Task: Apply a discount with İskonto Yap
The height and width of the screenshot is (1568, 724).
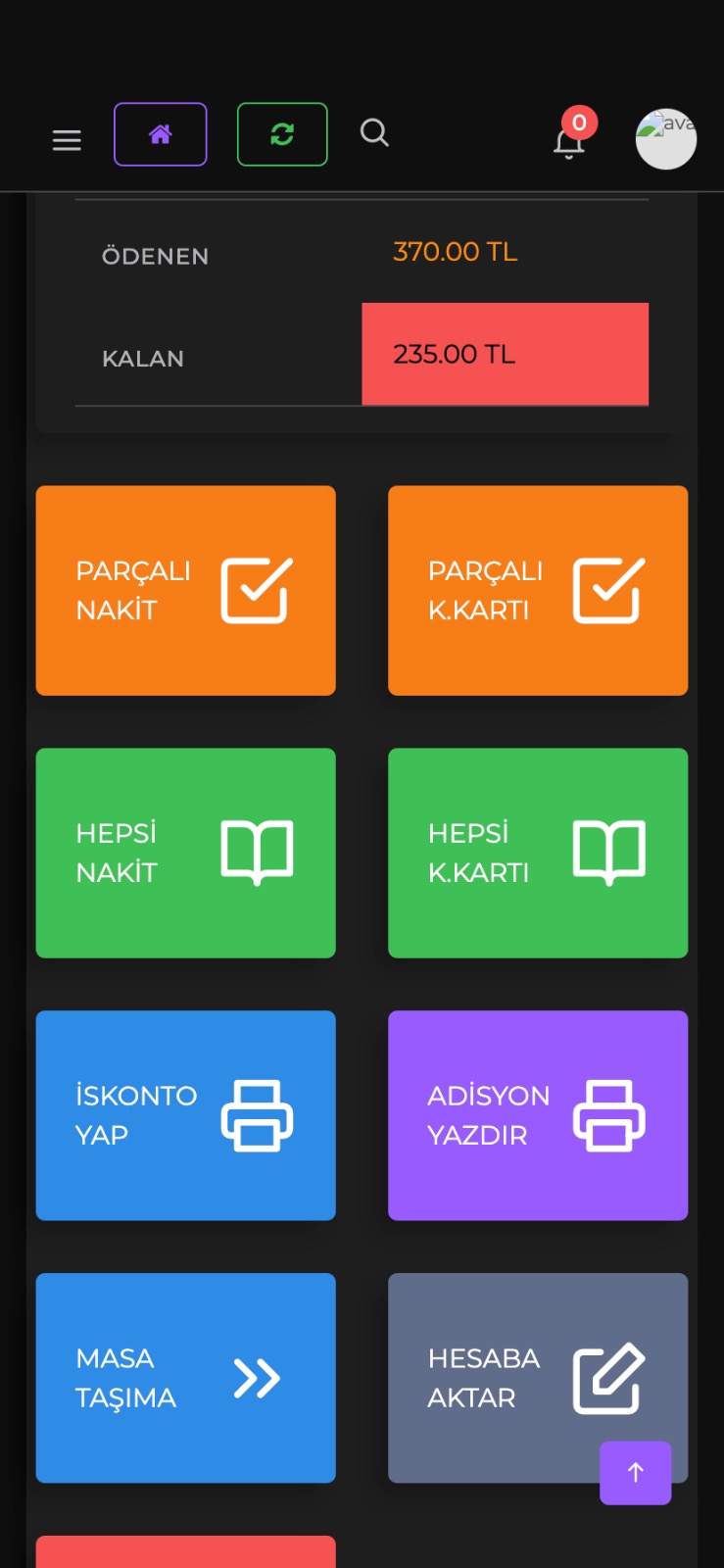Action: click(186, 1115)
